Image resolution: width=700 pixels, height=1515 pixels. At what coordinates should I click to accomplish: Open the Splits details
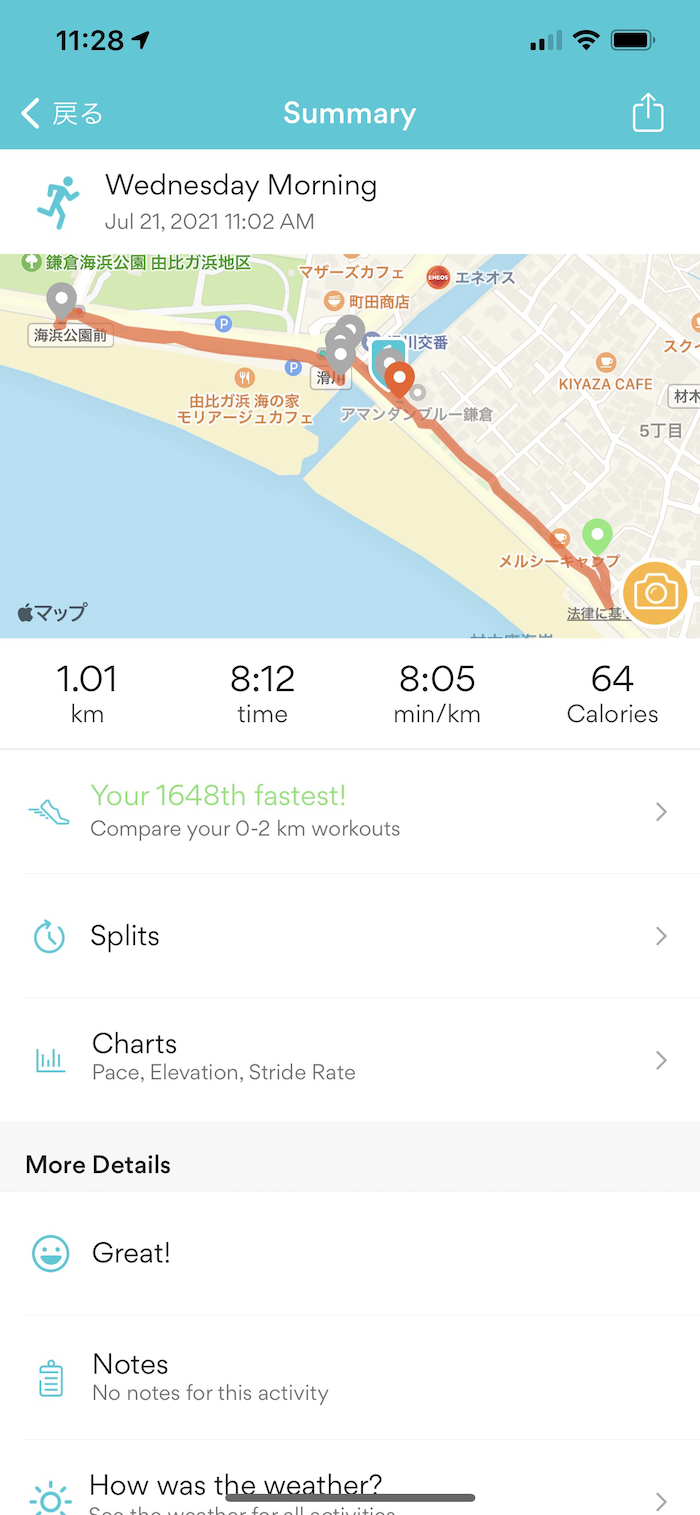[348, 936]
